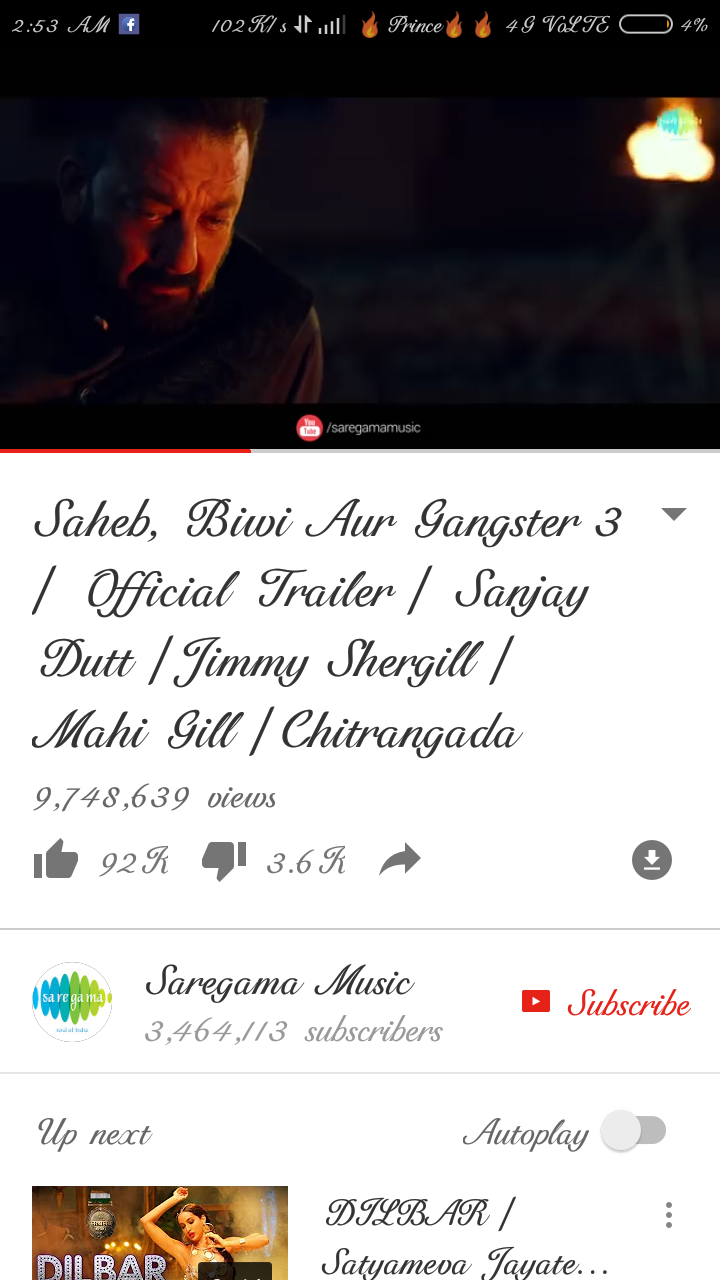Open the Saregama Music channel
The width and height of the screenshot is (720, 1280).
click(x=72, y=1002)
